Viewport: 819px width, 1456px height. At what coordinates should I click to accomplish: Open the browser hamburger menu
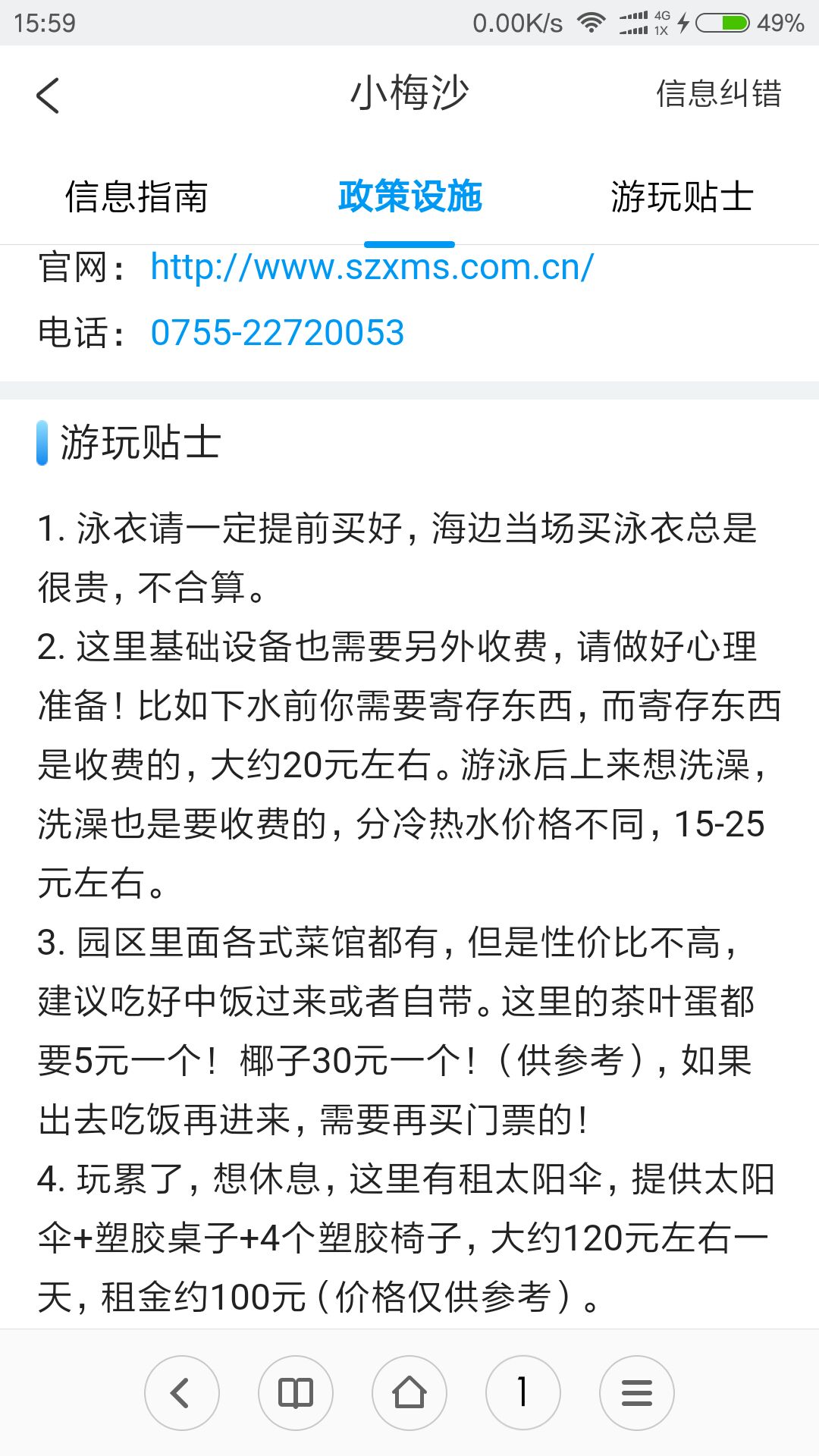click(637, 1393)
